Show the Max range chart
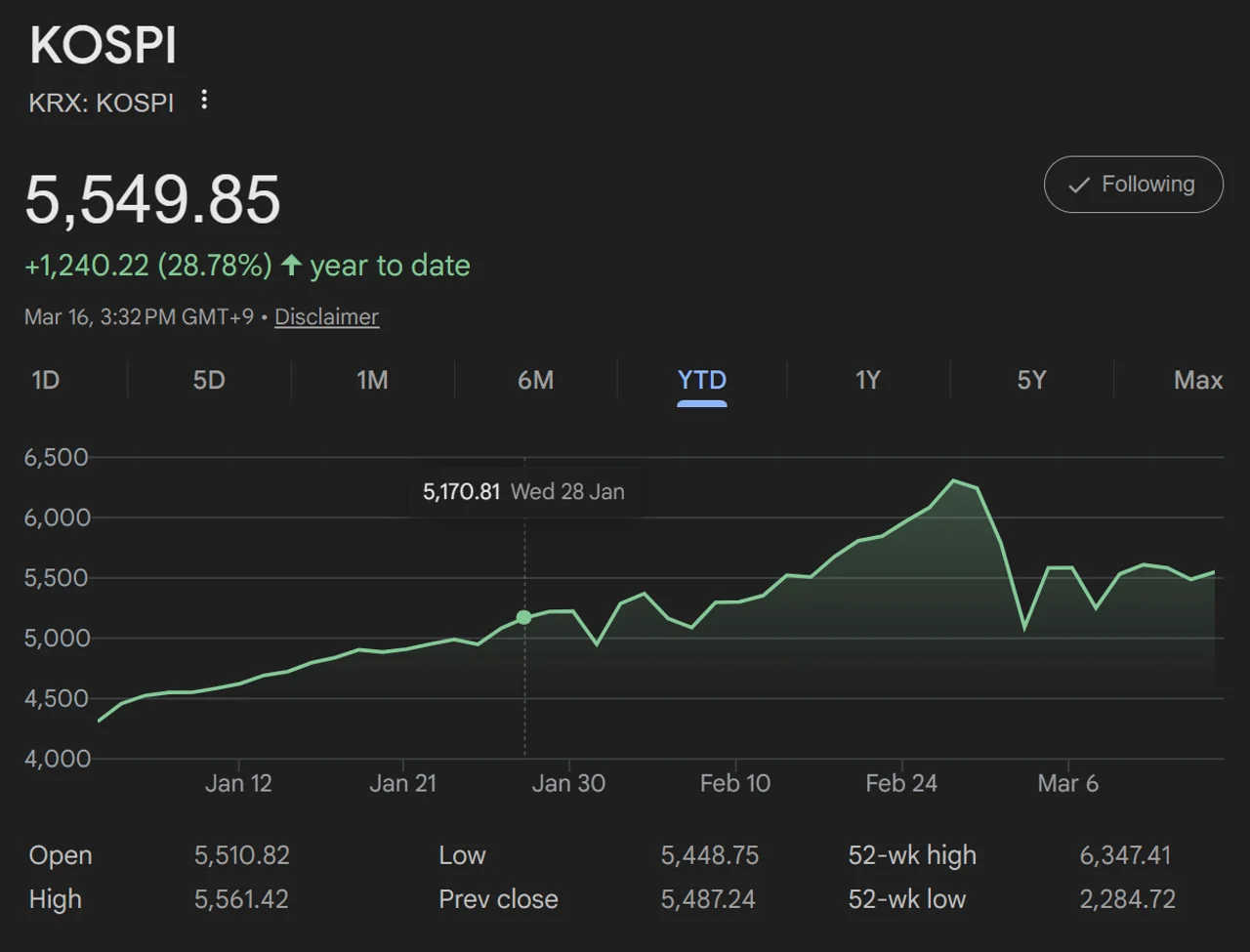Screen dimensions: 1250x952 1198,380
